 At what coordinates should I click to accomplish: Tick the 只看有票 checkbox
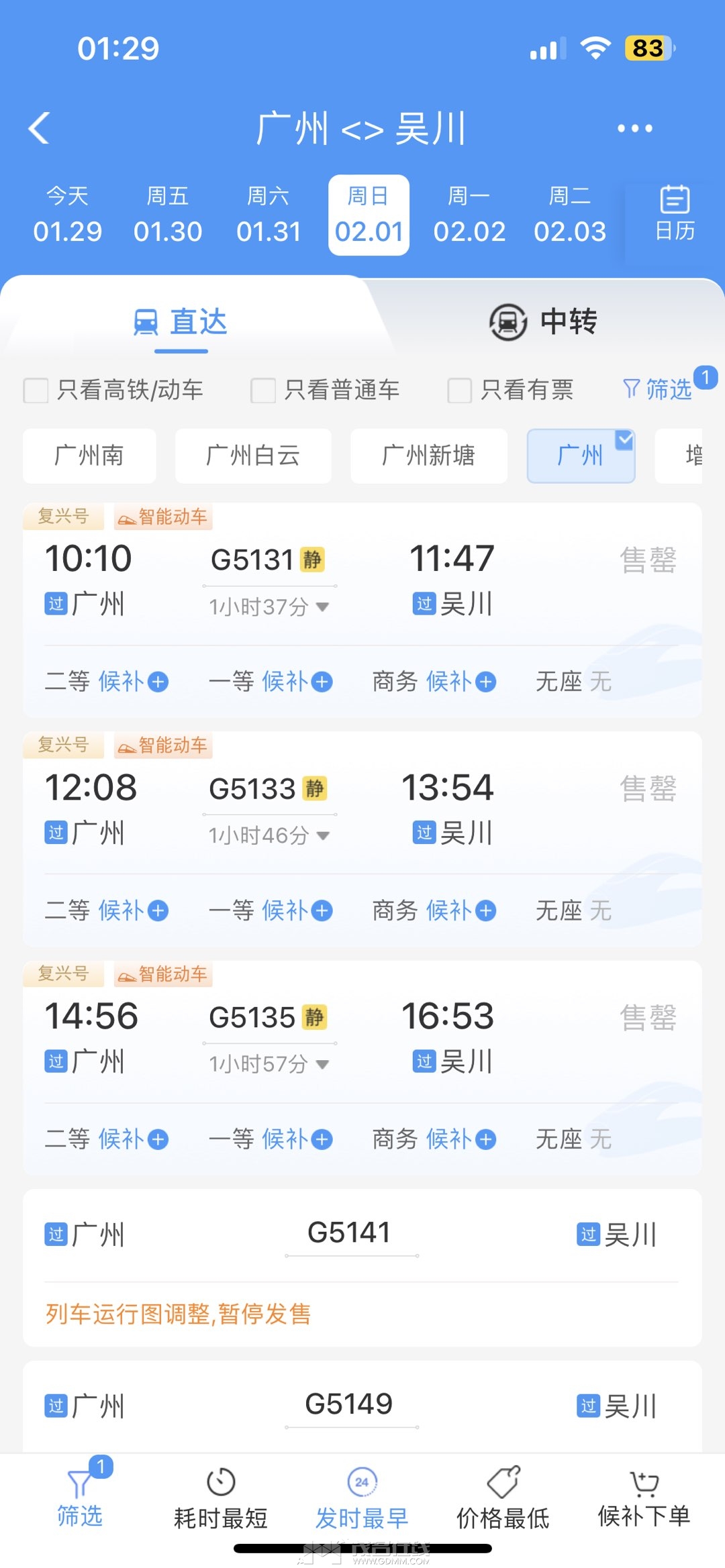point(460,390)
